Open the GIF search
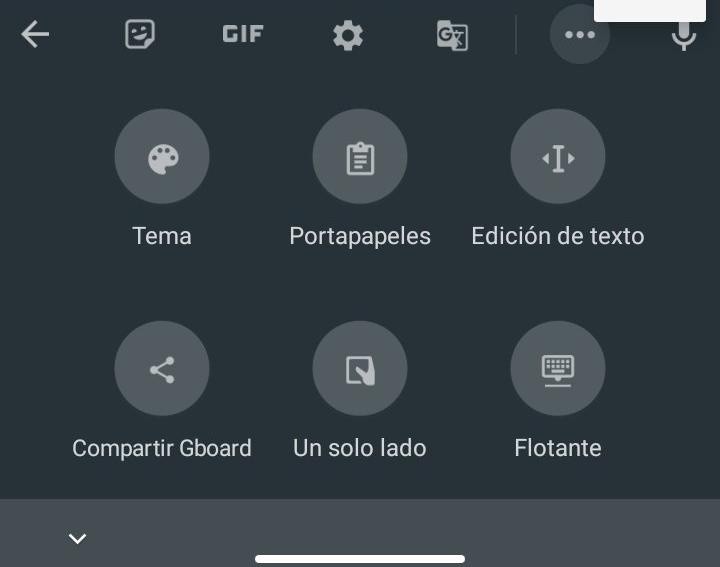The height and width of the screenshot is (567, 720). [243, 35]
